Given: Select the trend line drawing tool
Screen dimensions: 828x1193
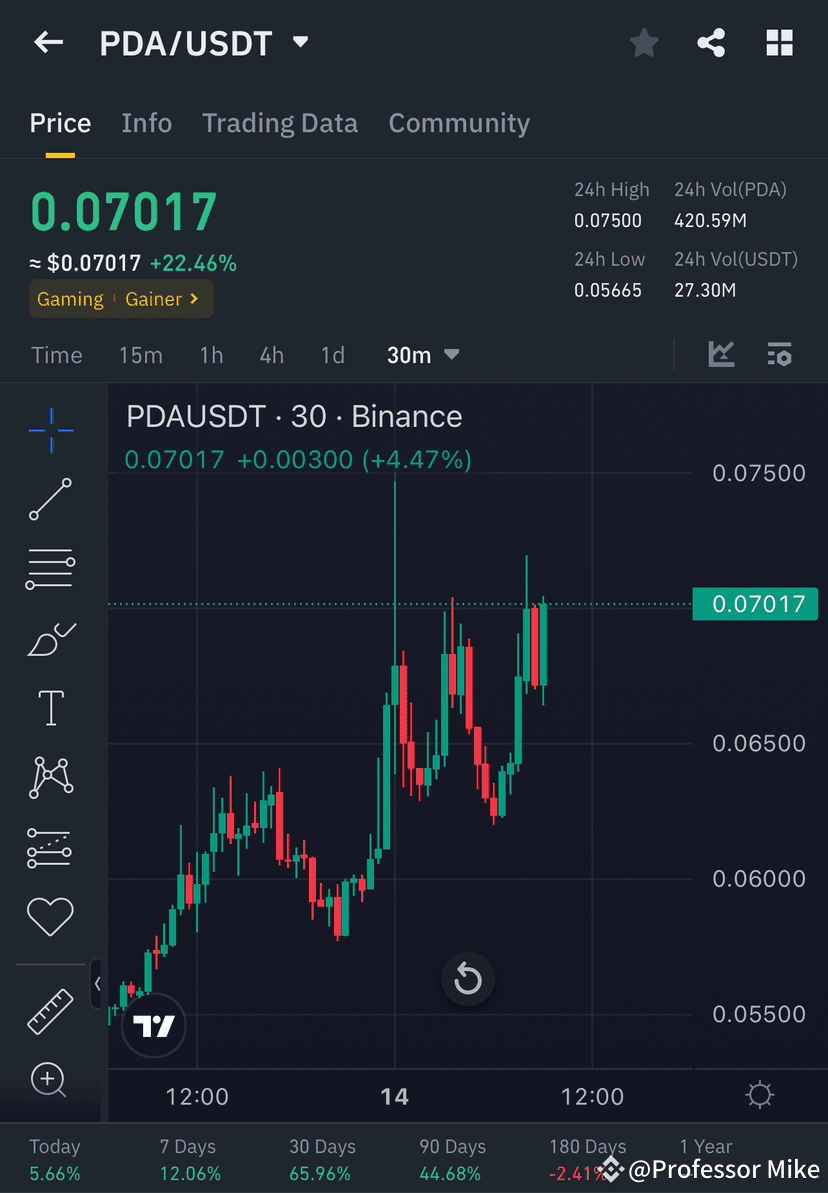Looking at the screenshot, I should (50, 500).
